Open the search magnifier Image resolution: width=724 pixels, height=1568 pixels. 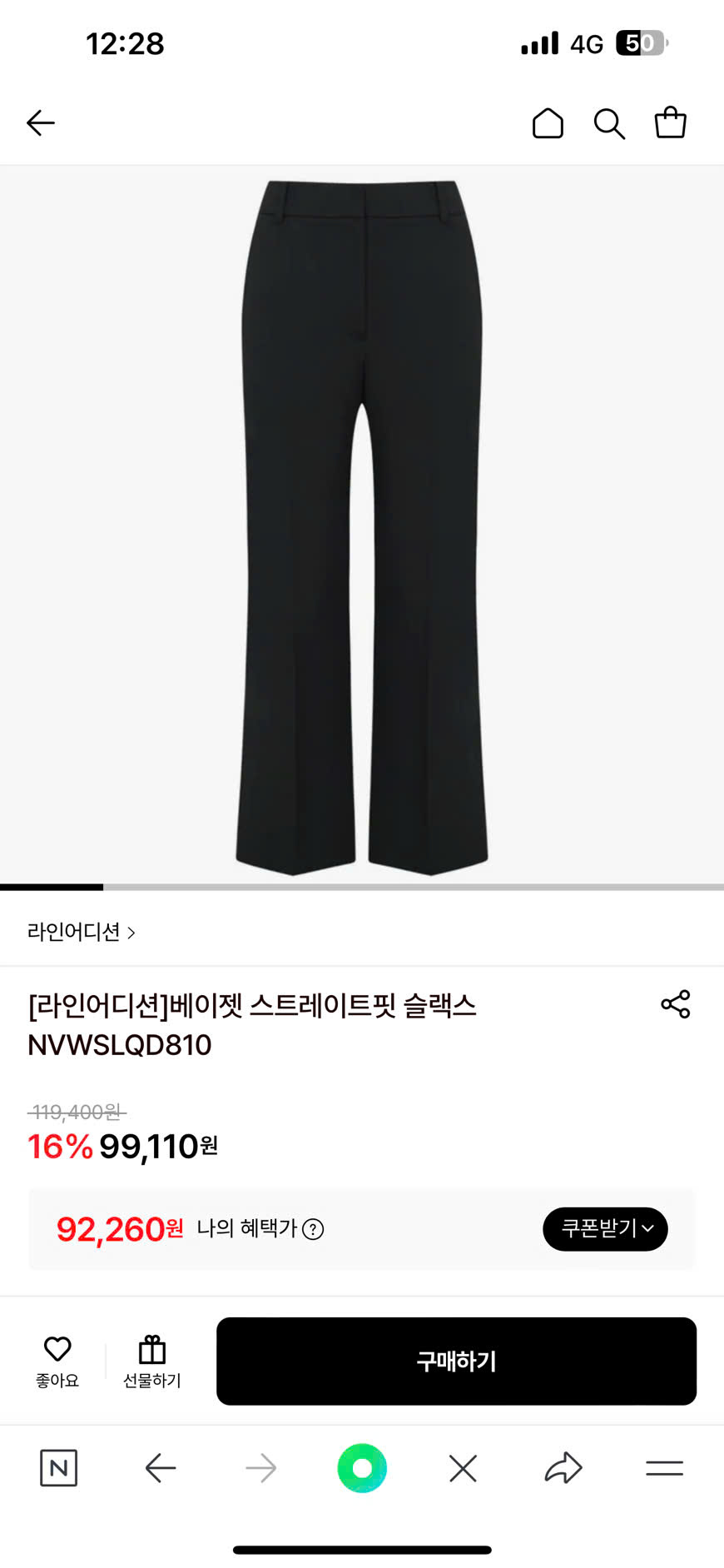coord(609,124)
